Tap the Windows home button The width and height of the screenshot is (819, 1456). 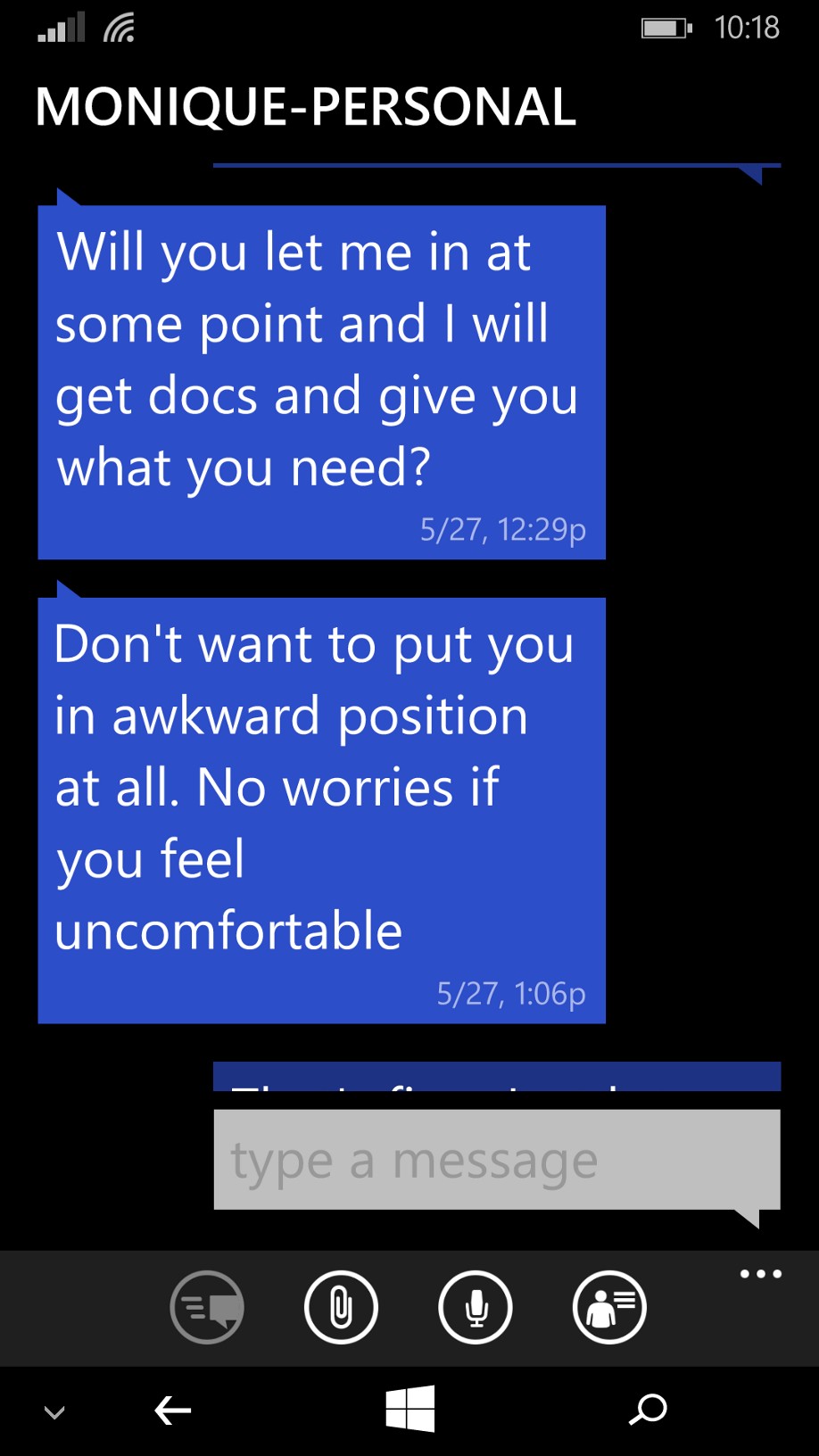coord(409,1410)
